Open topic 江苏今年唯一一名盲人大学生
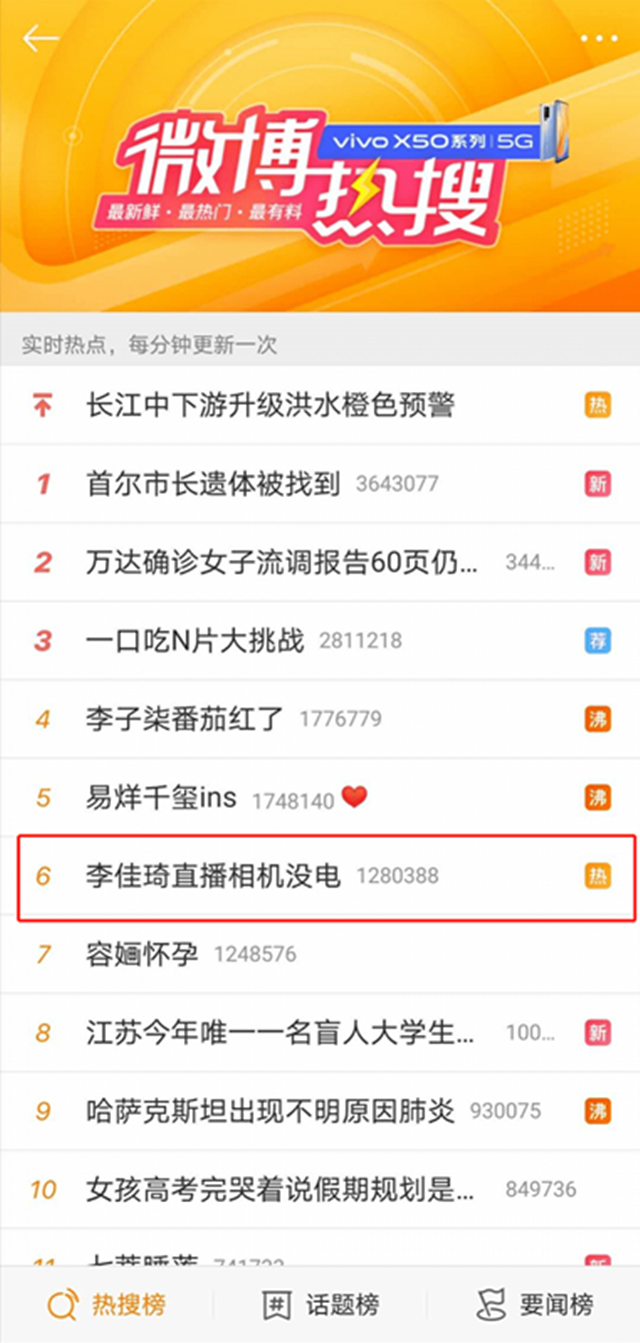 280,1032
